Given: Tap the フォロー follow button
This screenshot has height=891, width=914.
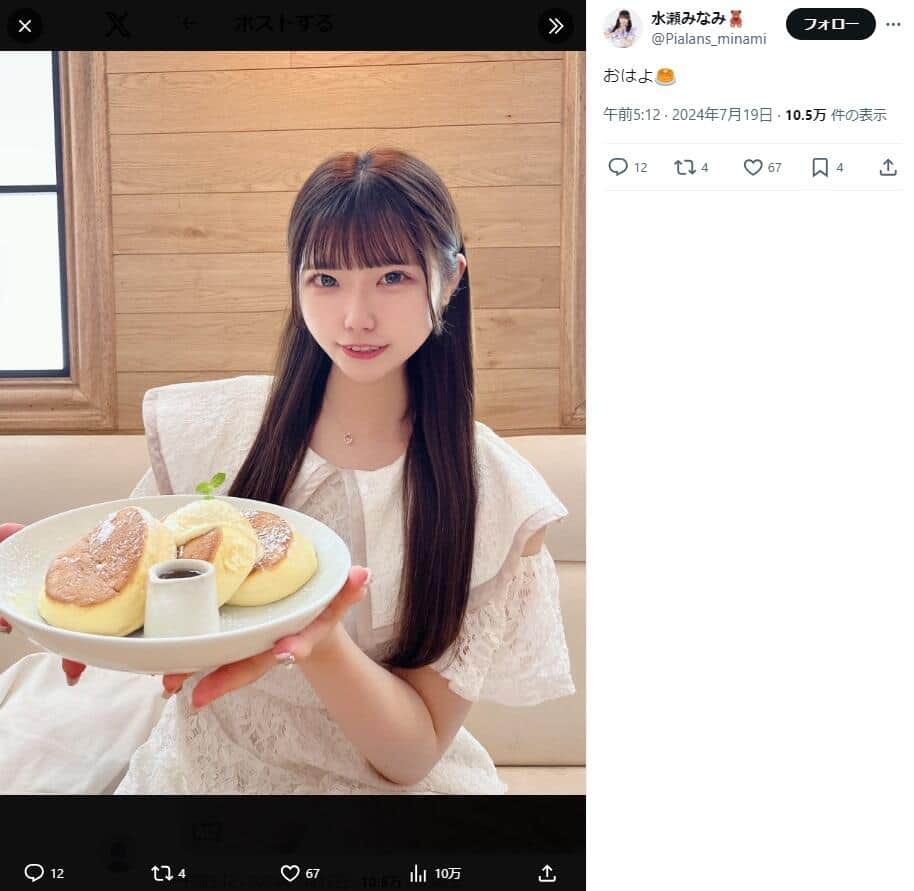Looking at the screenshot, I should tap(830, 24).
